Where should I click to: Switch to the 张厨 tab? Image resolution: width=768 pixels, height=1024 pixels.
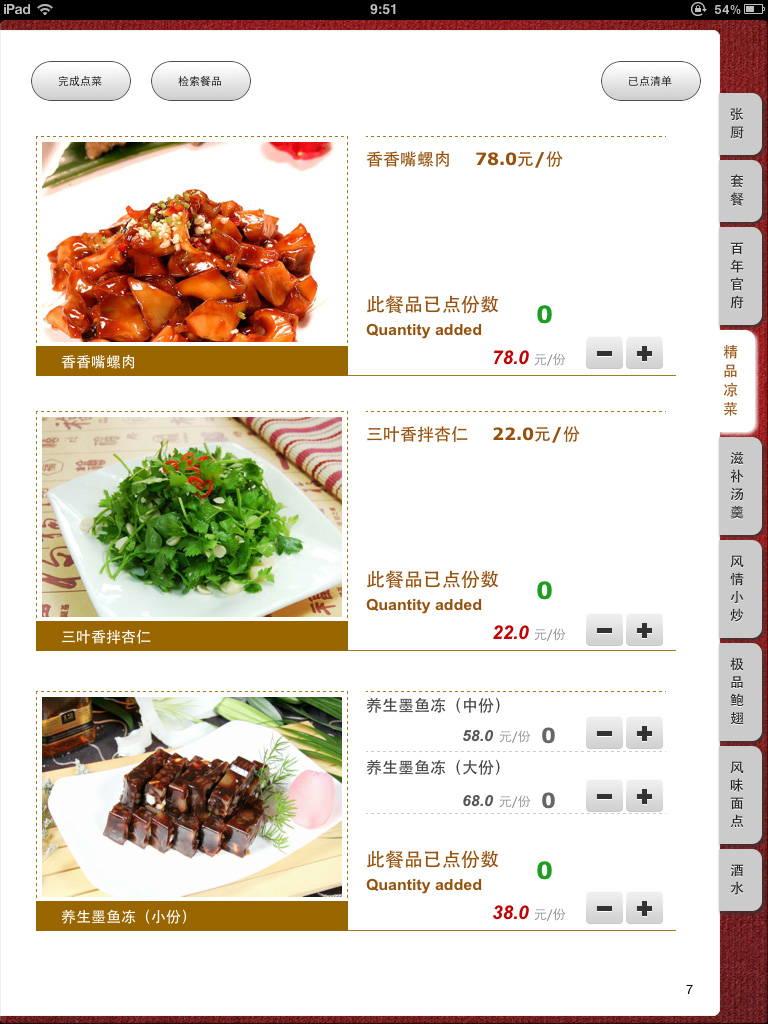pos(738,124)
